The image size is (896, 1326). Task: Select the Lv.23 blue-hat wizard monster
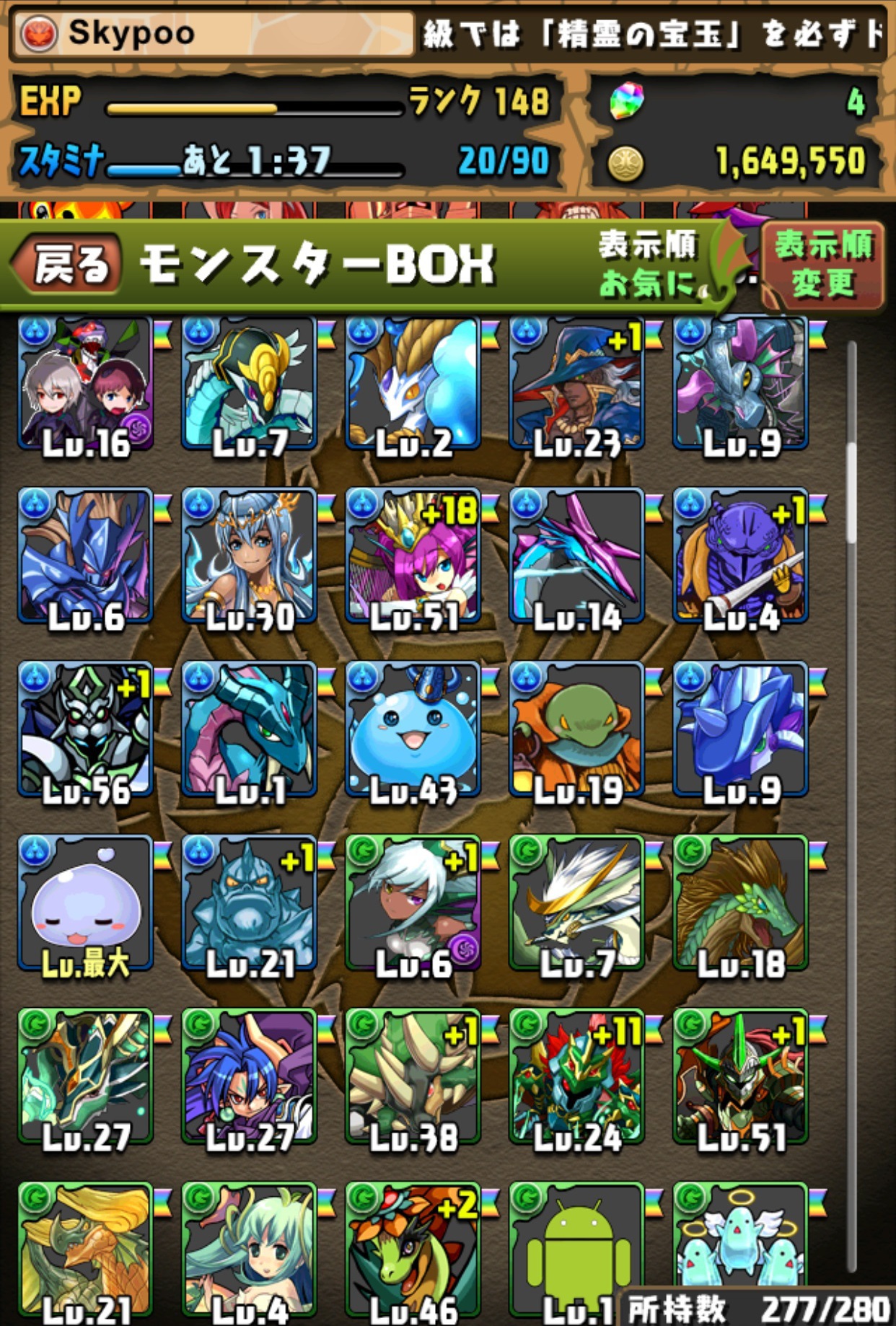pos(576,382)
